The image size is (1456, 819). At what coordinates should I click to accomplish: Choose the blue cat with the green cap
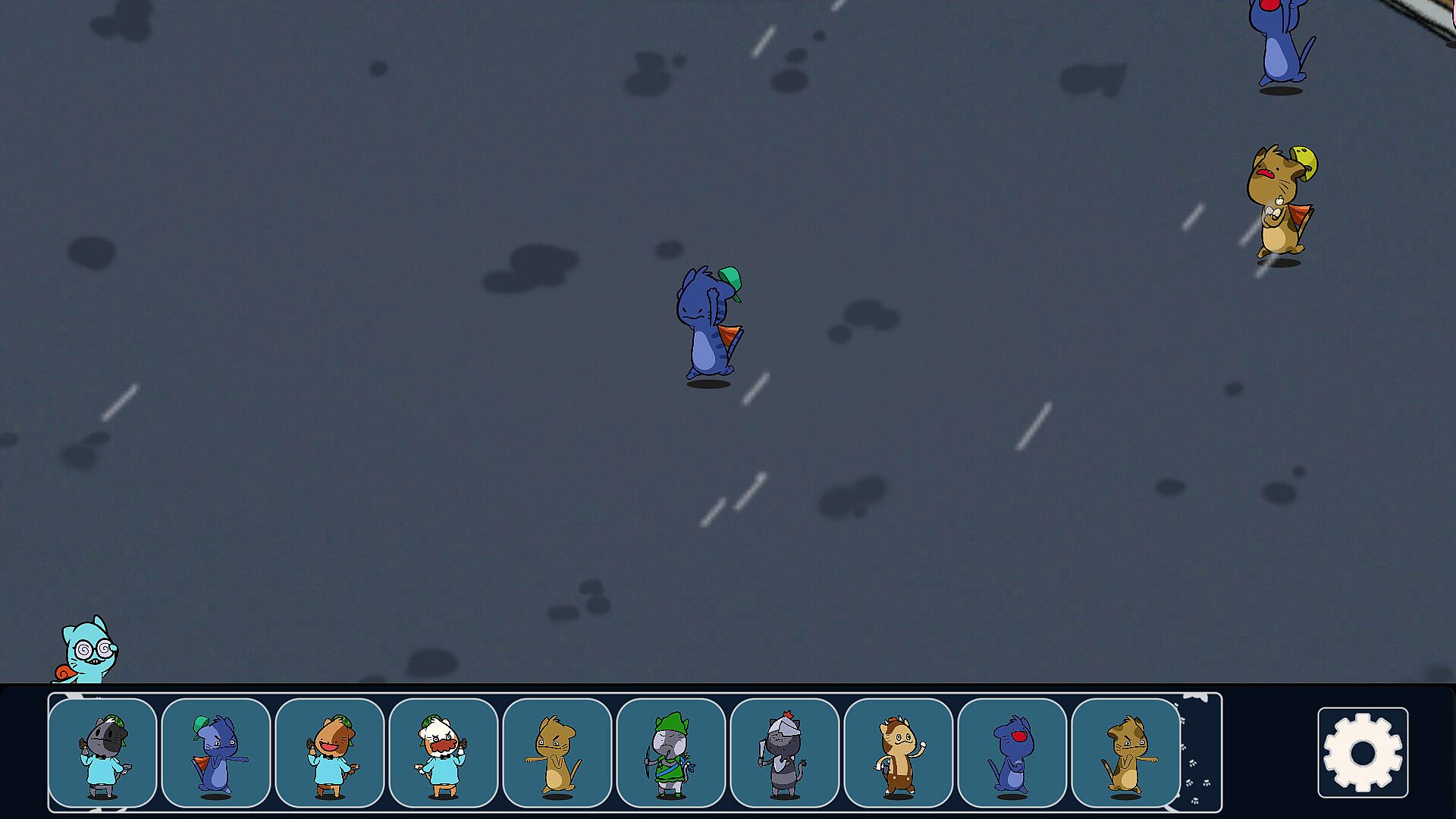[x=216, y=752]
